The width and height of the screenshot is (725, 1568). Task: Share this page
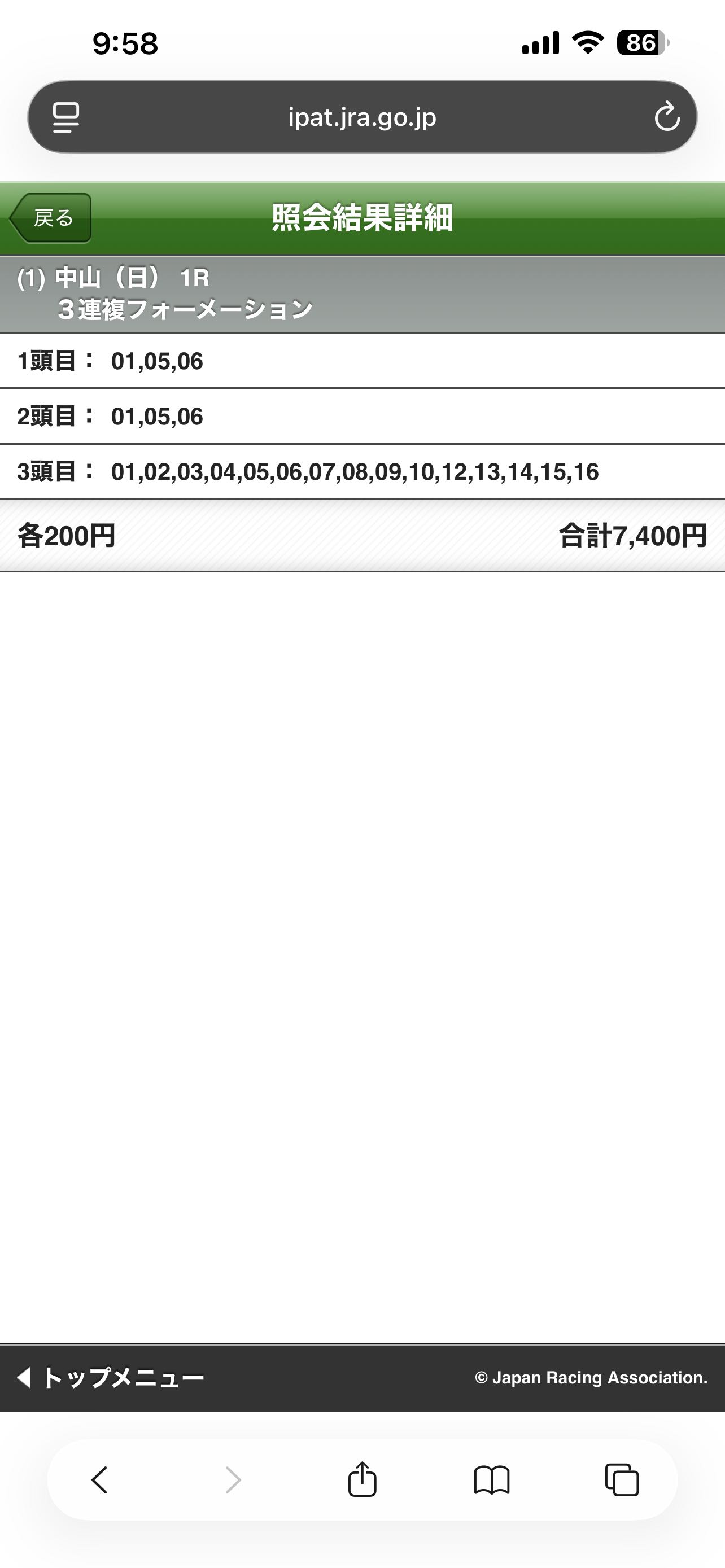(362, 1479)
